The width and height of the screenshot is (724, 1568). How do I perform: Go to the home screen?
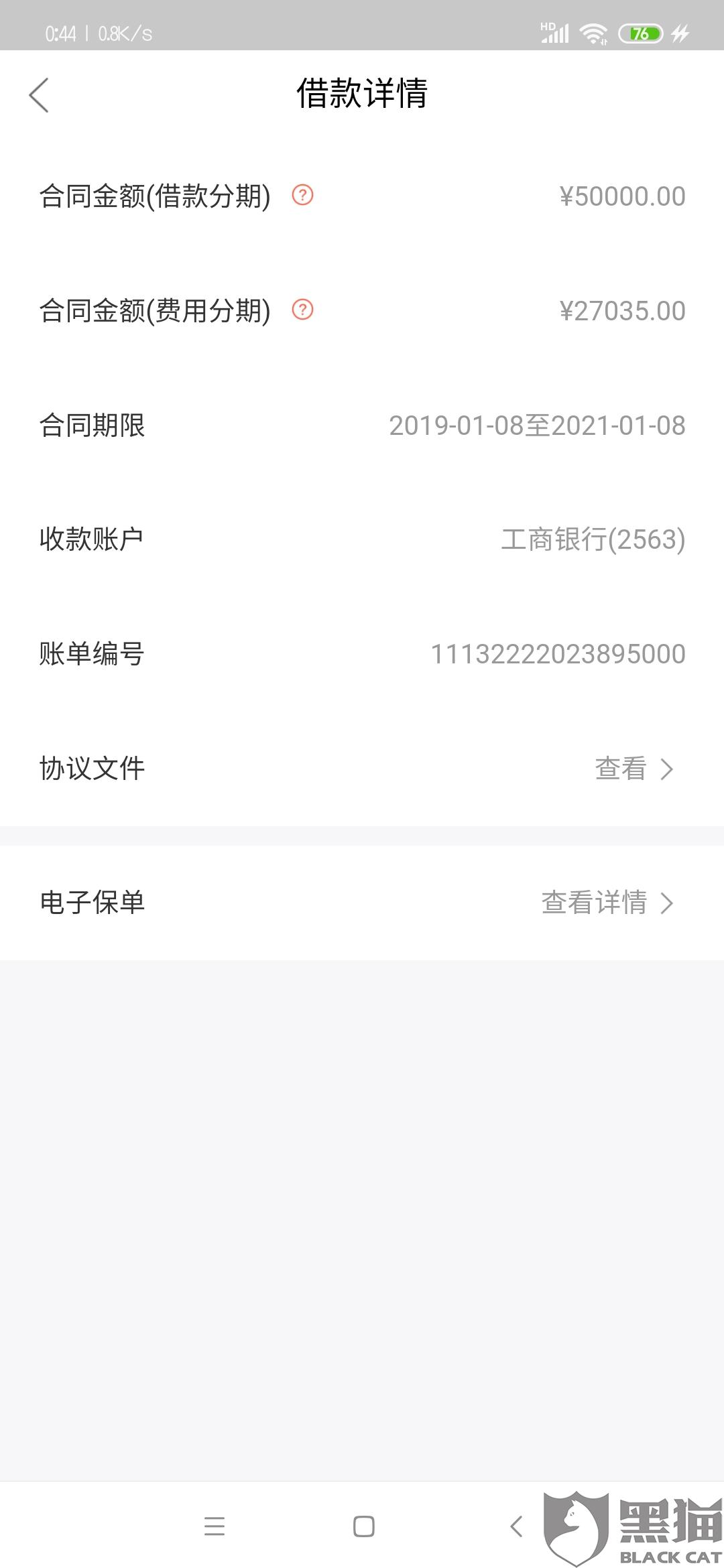(x=363, y=1526)
